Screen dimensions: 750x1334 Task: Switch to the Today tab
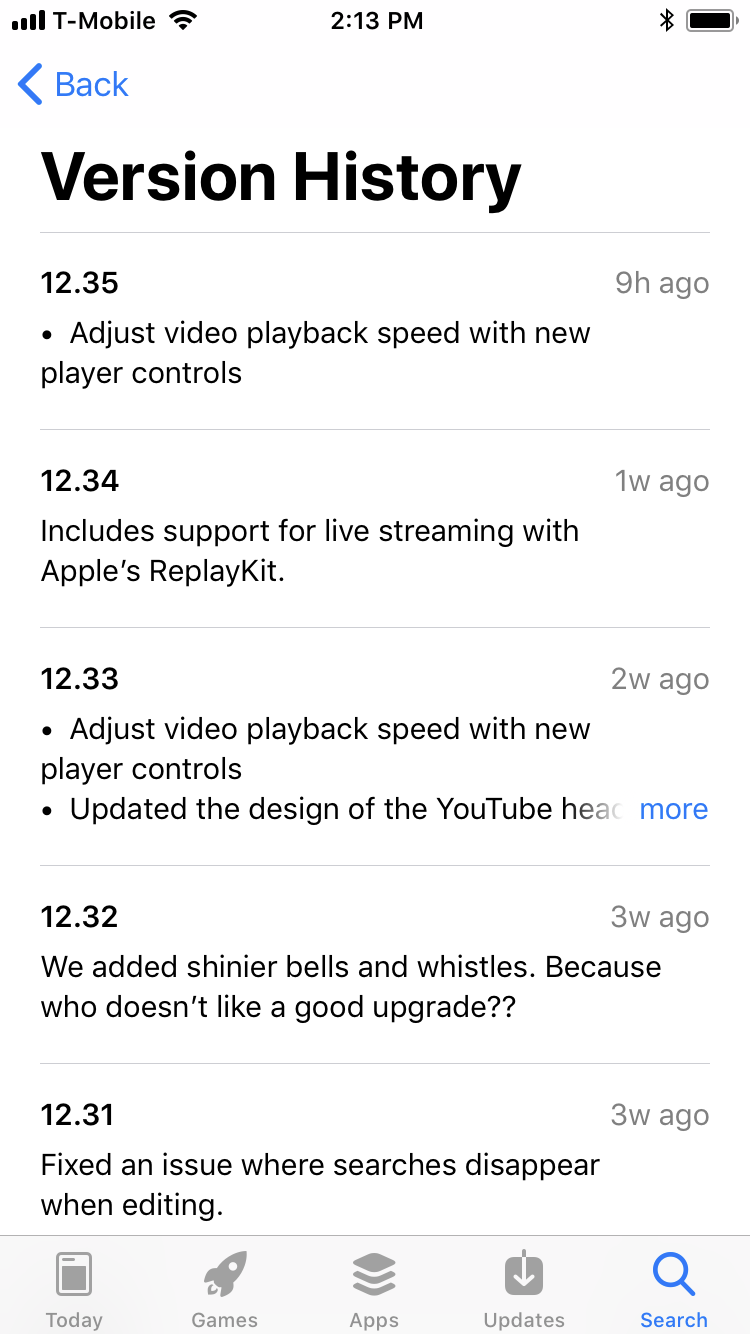click(74, 1288)
